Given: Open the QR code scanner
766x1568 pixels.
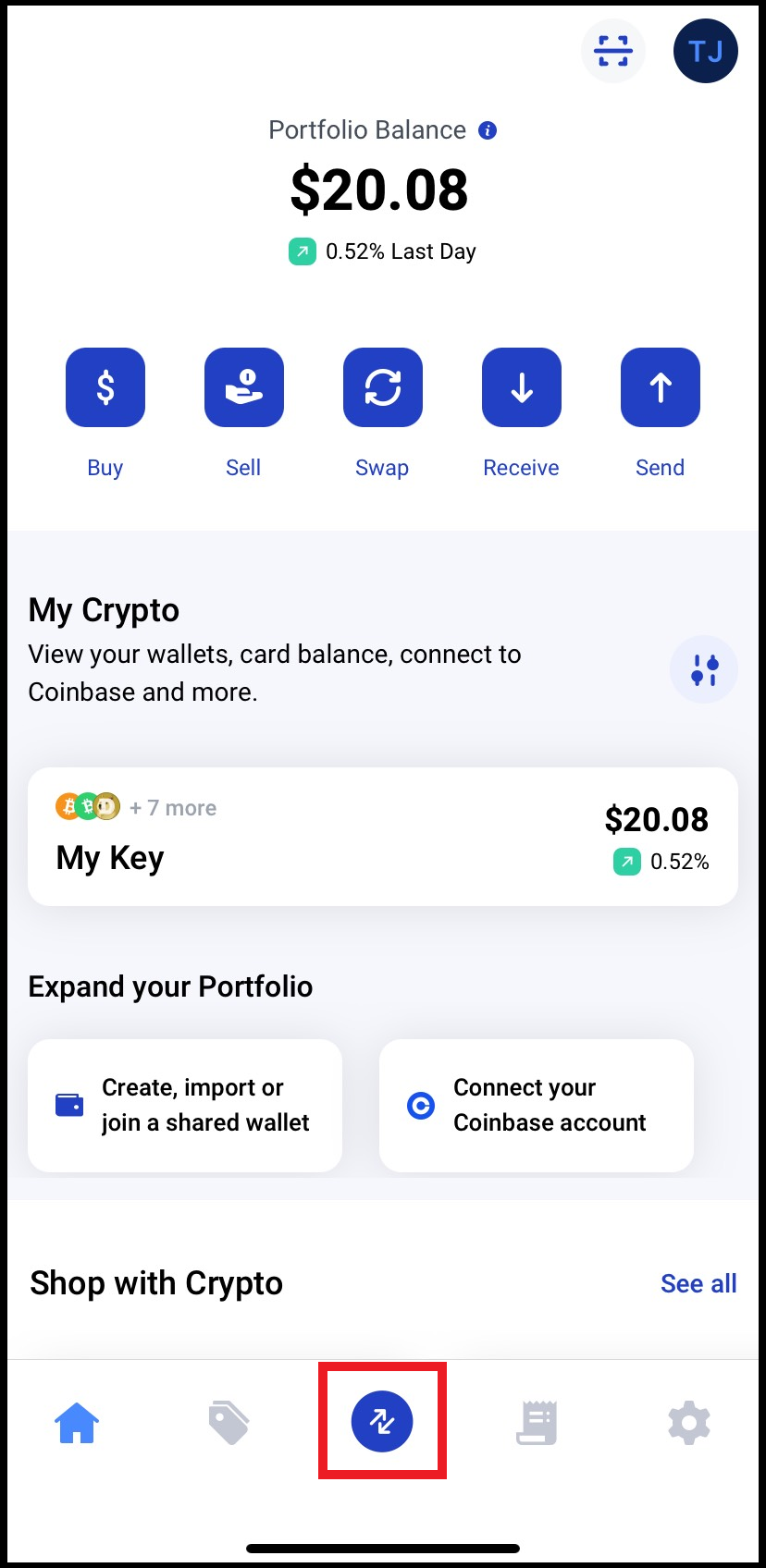Looking at the screenshot, I should click(x=612, y=51).
